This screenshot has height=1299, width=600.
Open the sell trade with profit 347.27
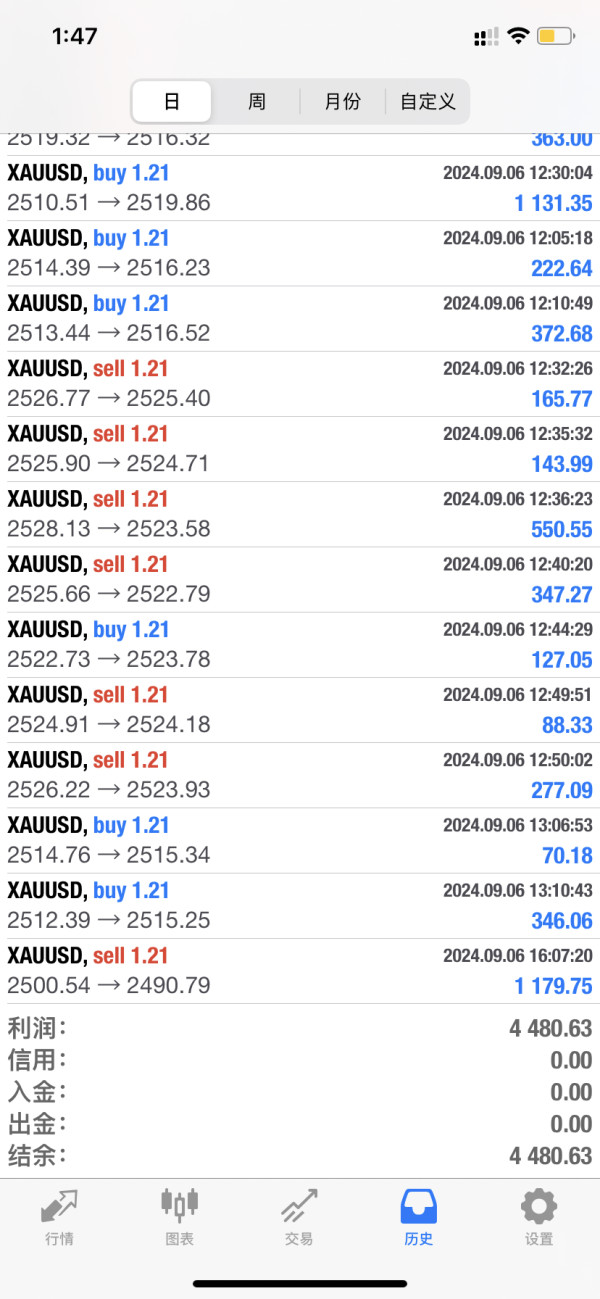[300, 579]
